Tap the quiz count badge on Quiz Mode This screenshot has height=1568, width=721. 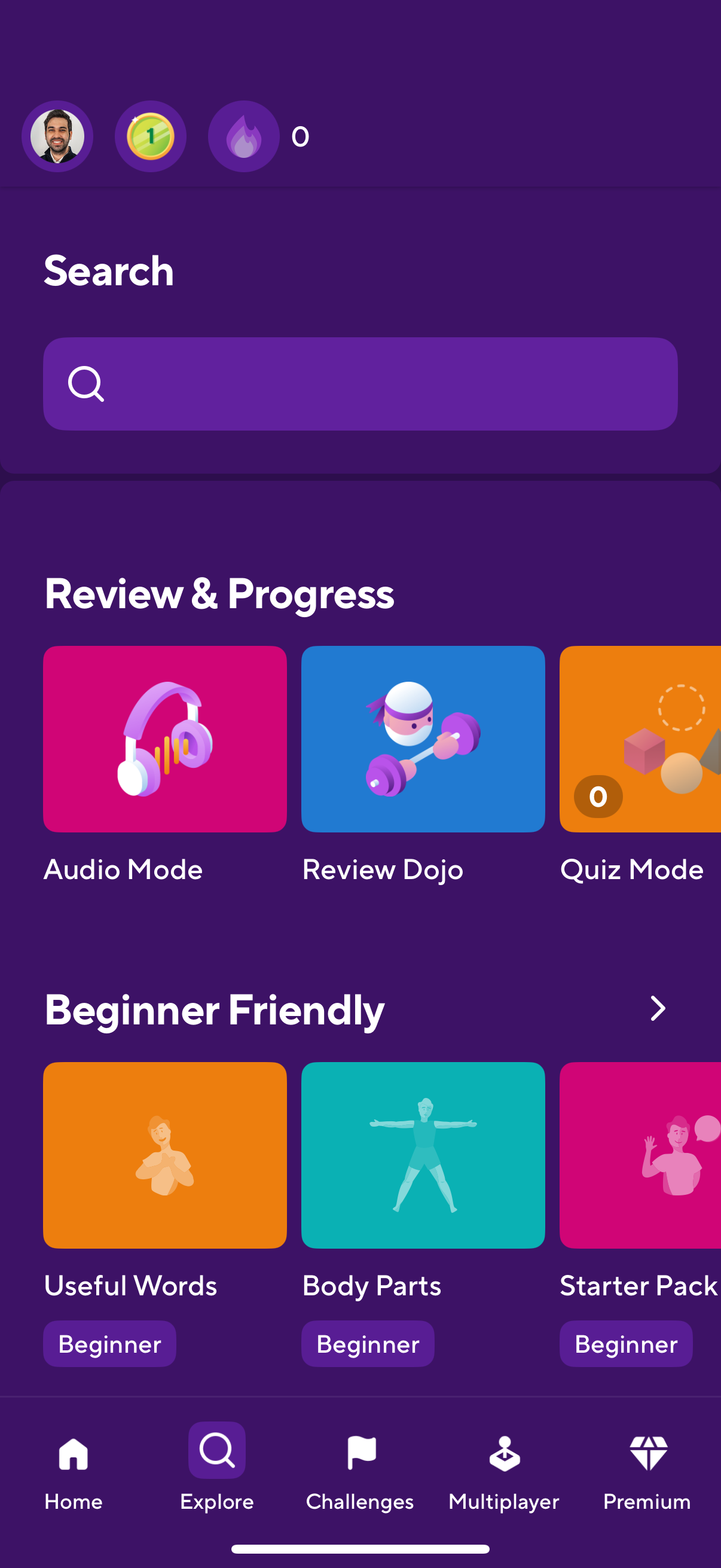click(x=597, y=795)
